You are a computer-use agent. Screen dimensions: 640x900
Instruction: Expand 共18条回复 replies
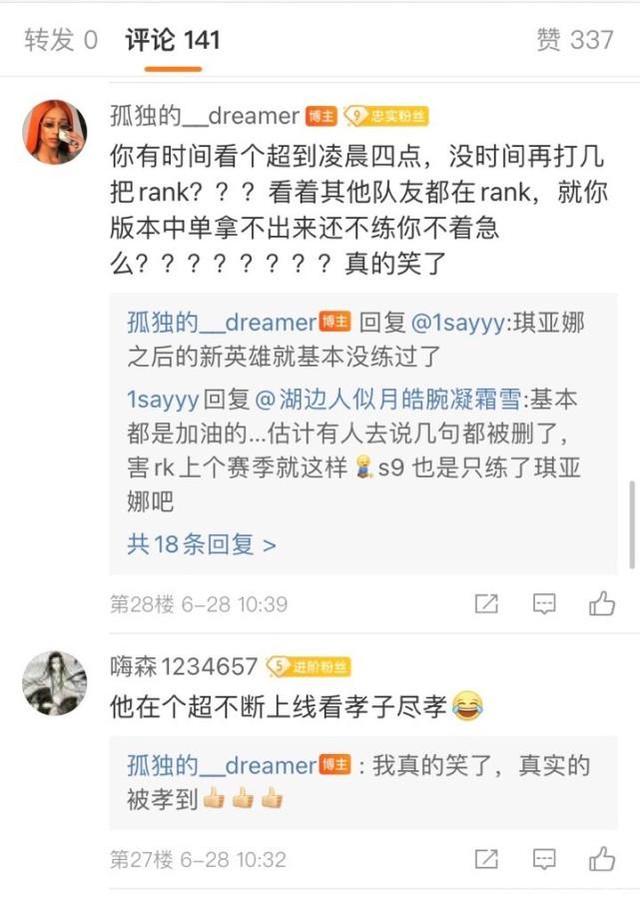click(201, 544)
